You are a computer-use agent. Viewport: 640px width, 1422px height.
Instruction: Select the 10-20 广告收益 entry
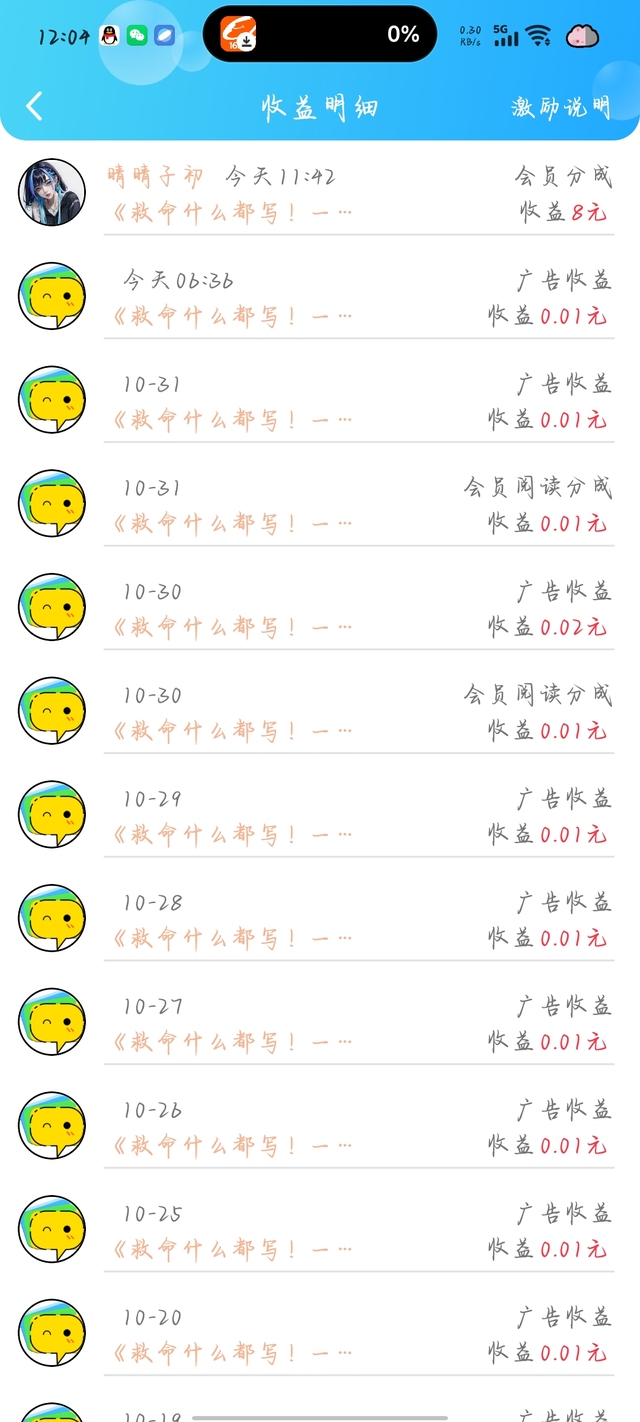358,1335
